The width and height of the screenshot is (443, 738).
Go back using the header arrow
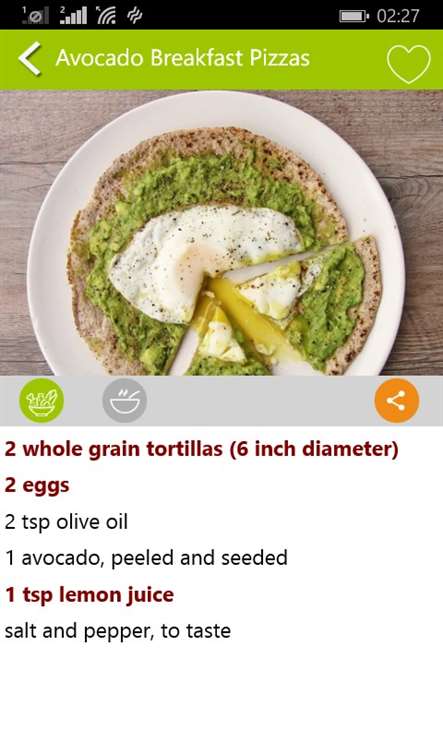(30, 58)
